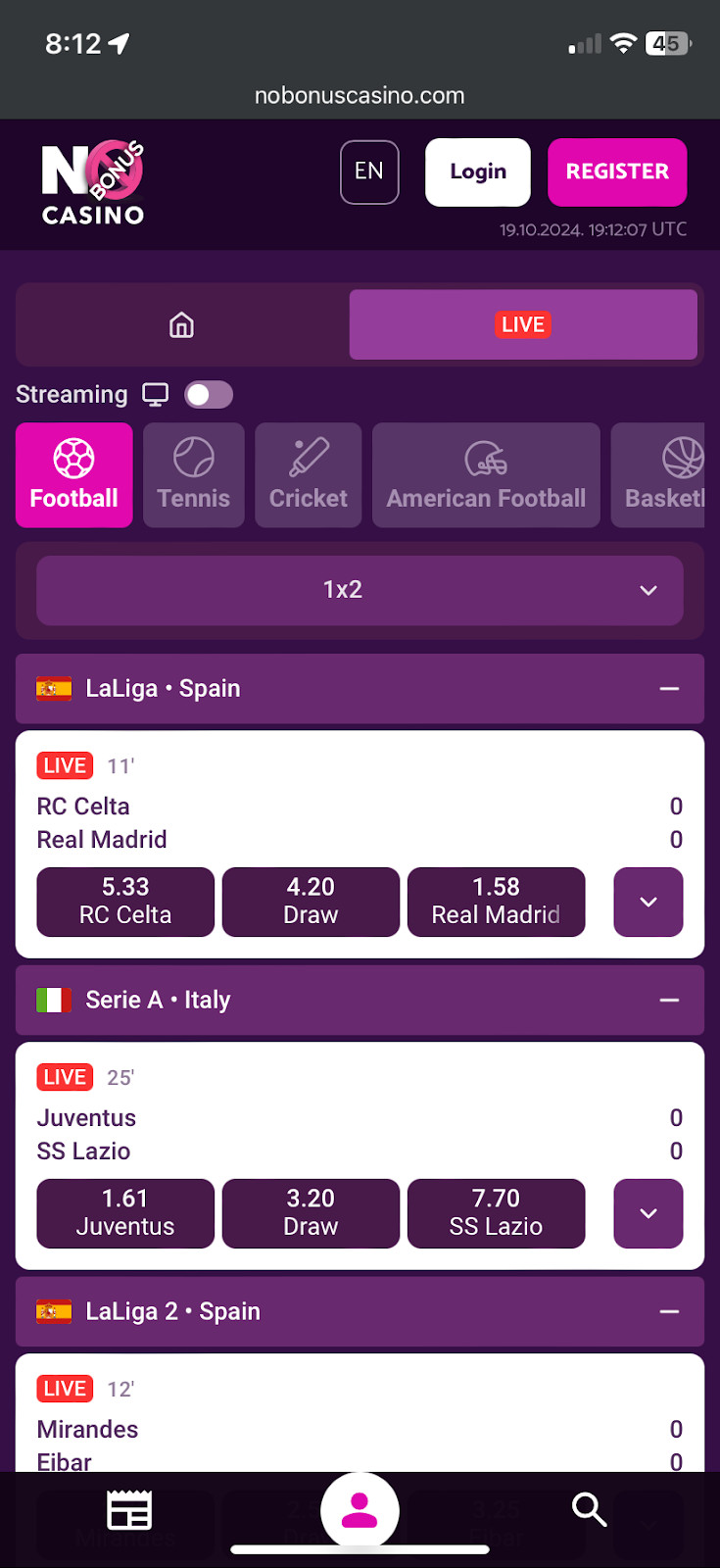Select the Tennis sport chip
720x1568 pixels.
tap(194, 475)
